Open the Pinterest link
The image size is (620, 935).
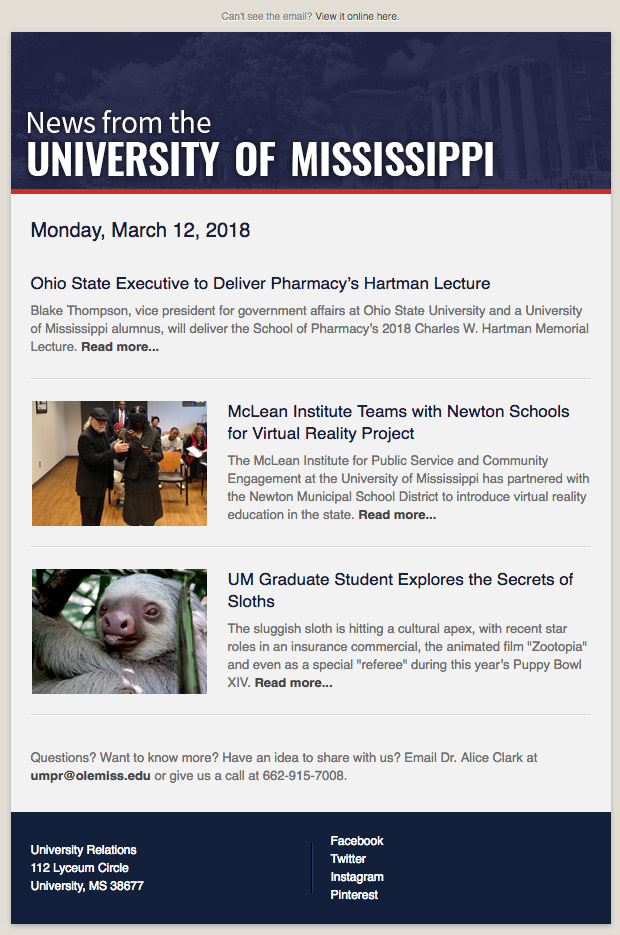(354, 895)
